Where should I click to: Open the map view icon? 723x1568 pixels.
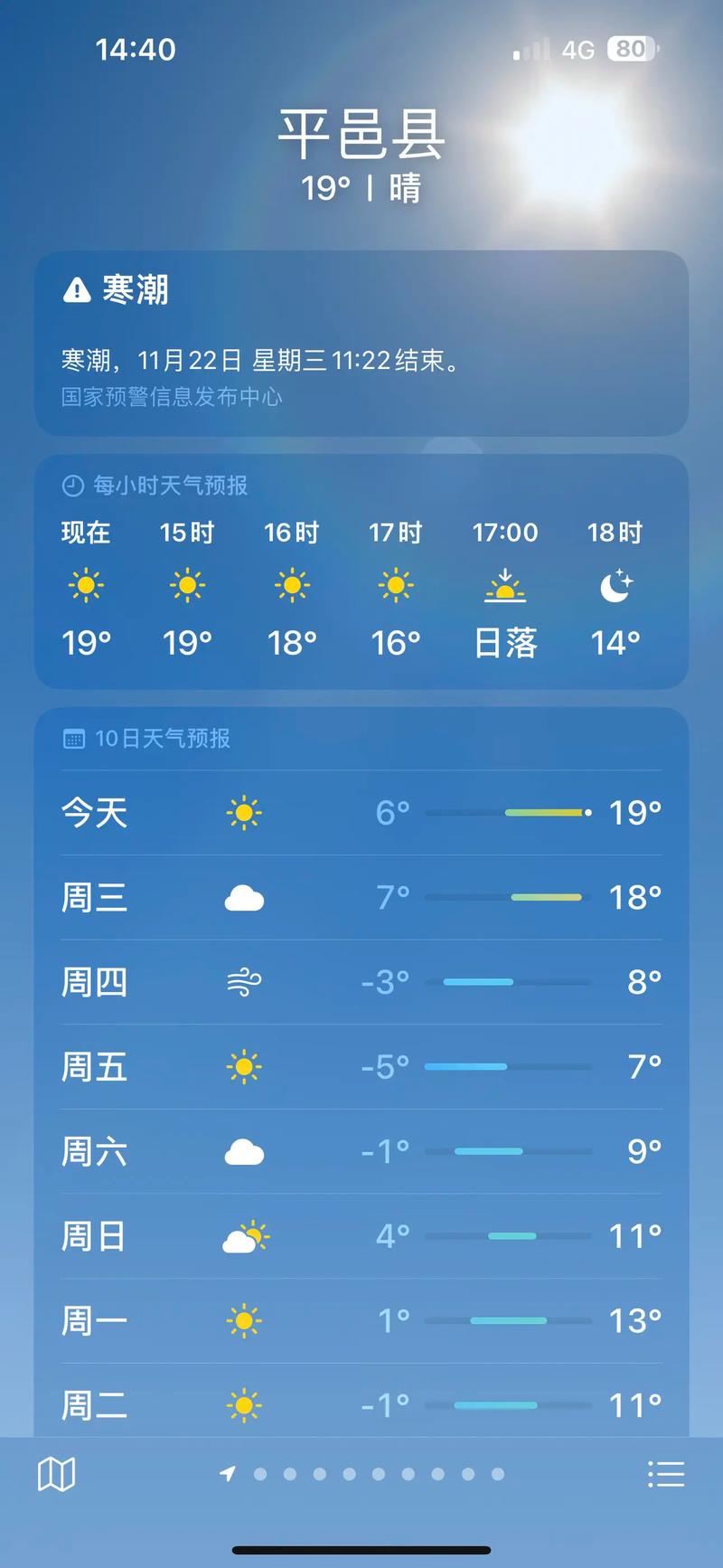tap(56, 1475)
